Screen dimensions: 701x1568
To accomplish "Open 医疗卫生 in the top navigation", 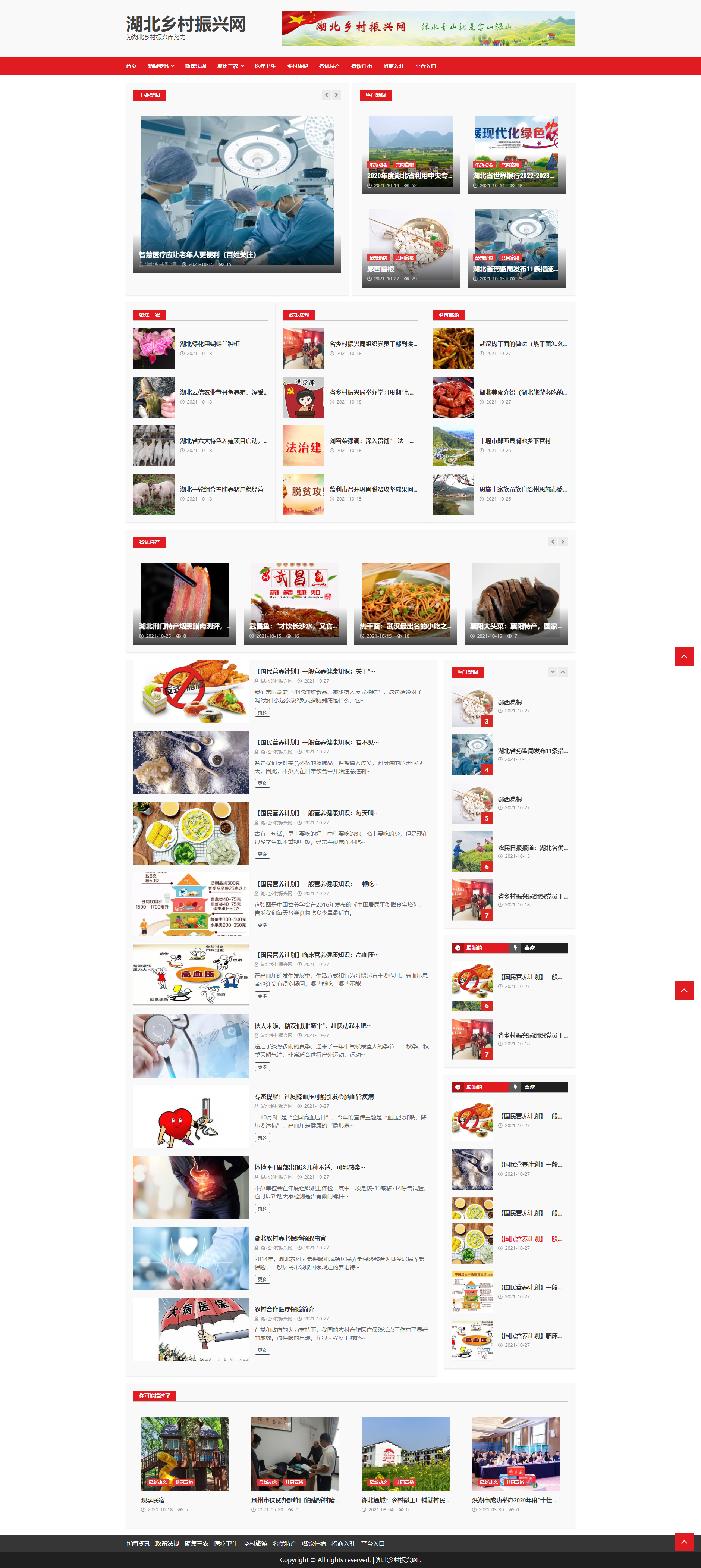I will (265, 66).
